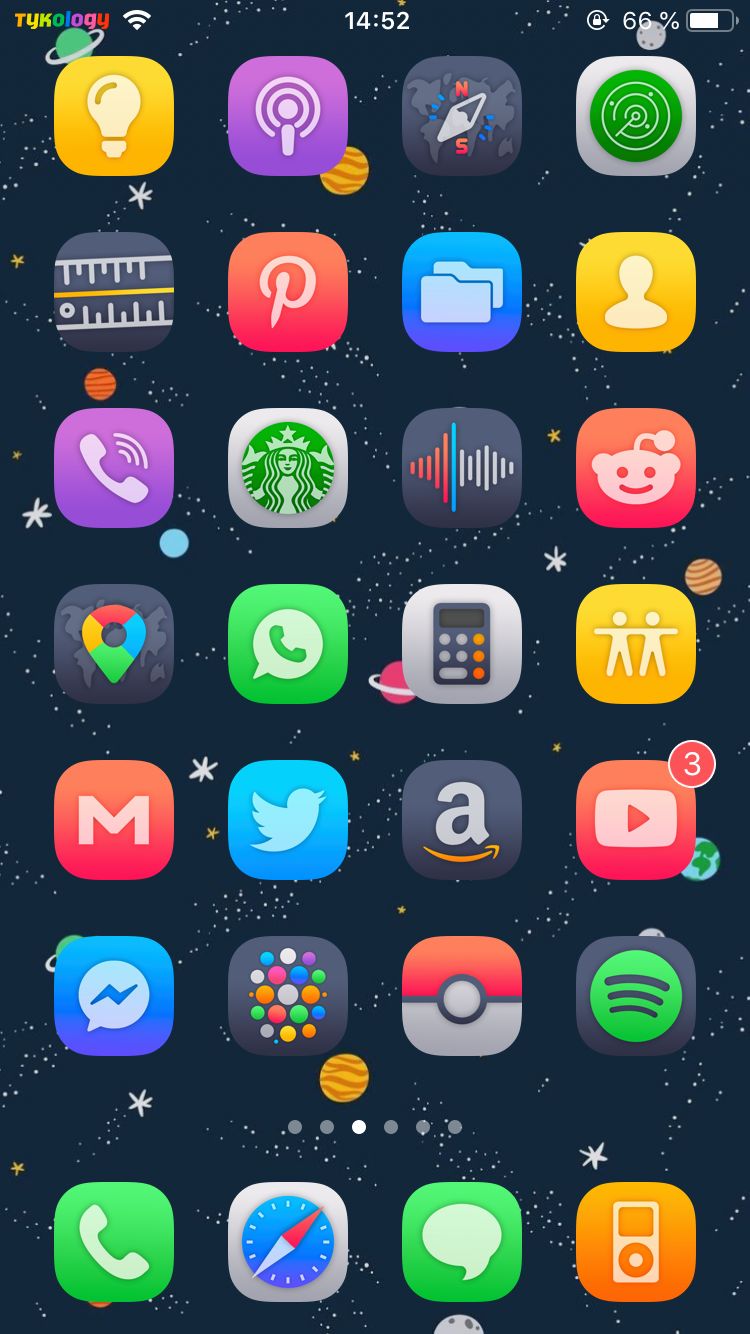Screen dimensions: 750x1334
Task: Open the Files app
Action: click(x=462, y=292)
